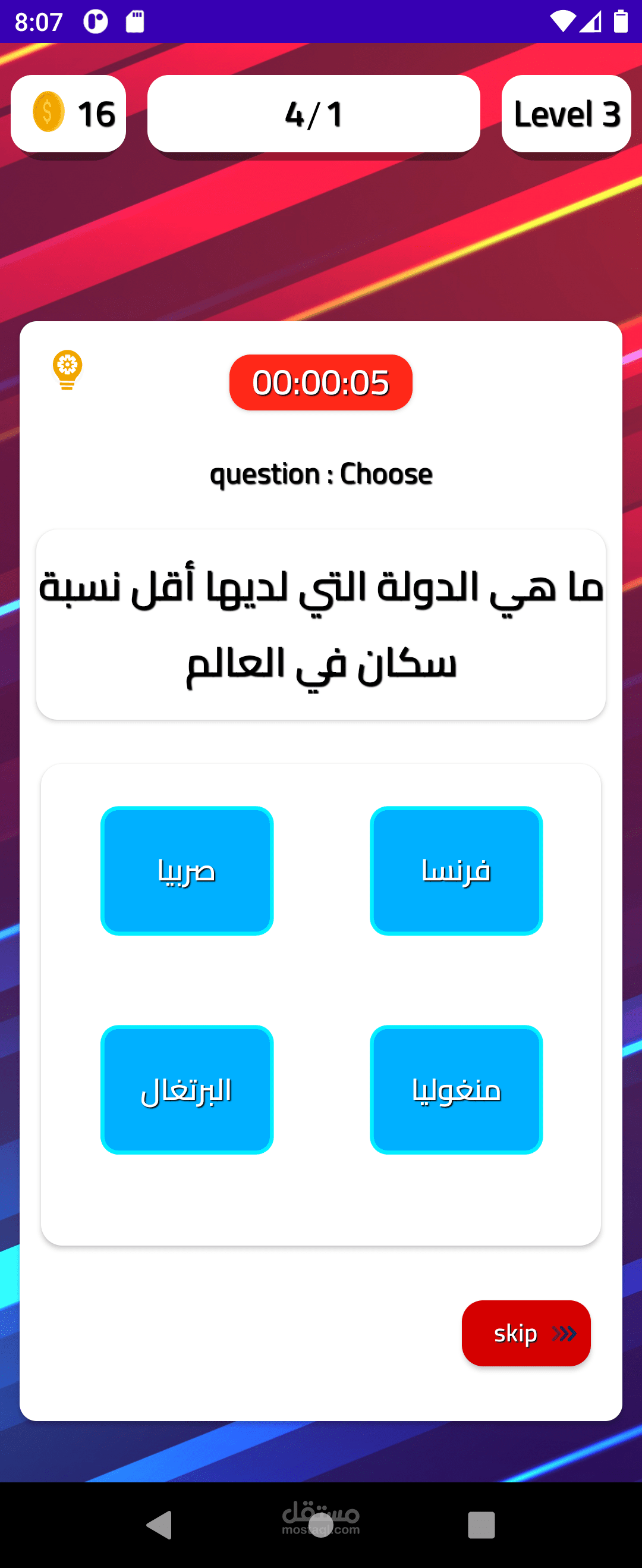The image size is (642, 1568).
Task: Pick the answer البرتغال
Action: click(187, 1090)
